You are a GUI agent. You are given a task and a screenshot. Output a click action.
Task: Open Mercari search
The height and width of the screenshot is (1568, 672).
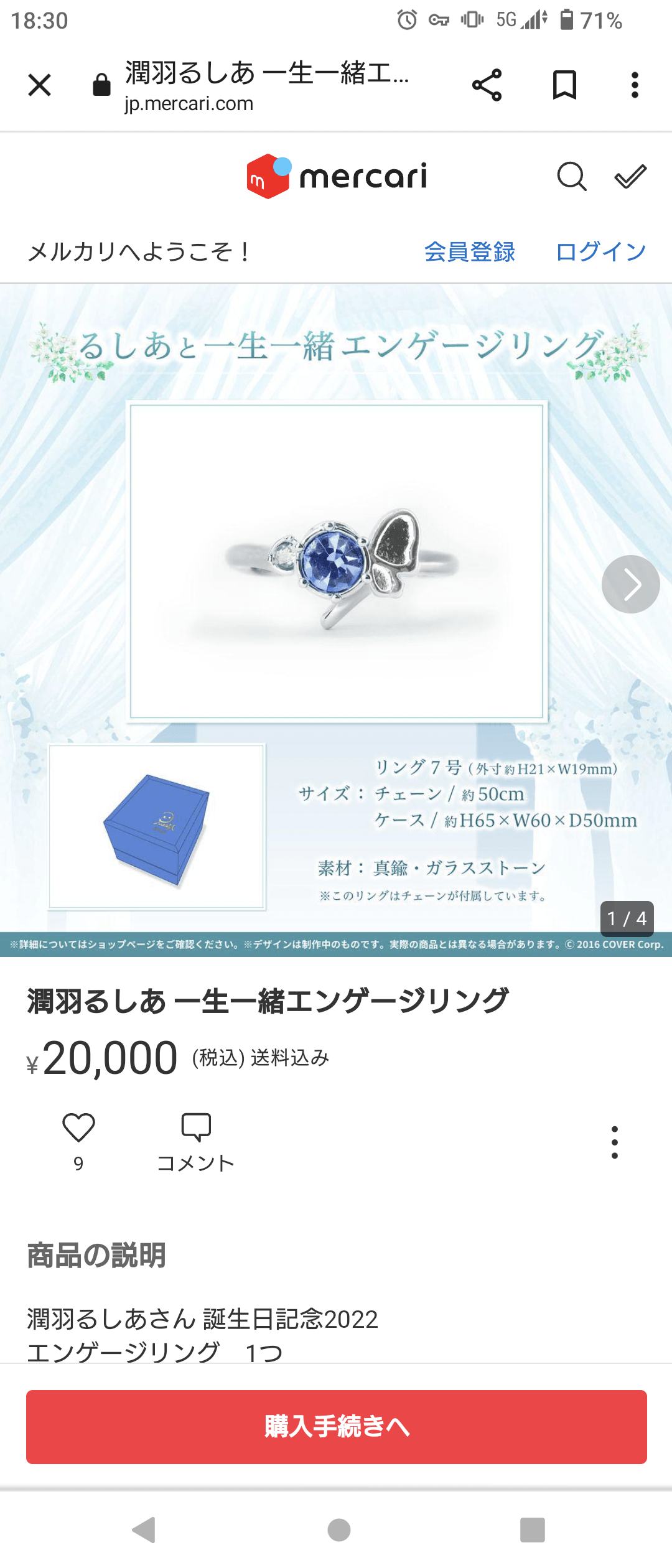point(571,177)
